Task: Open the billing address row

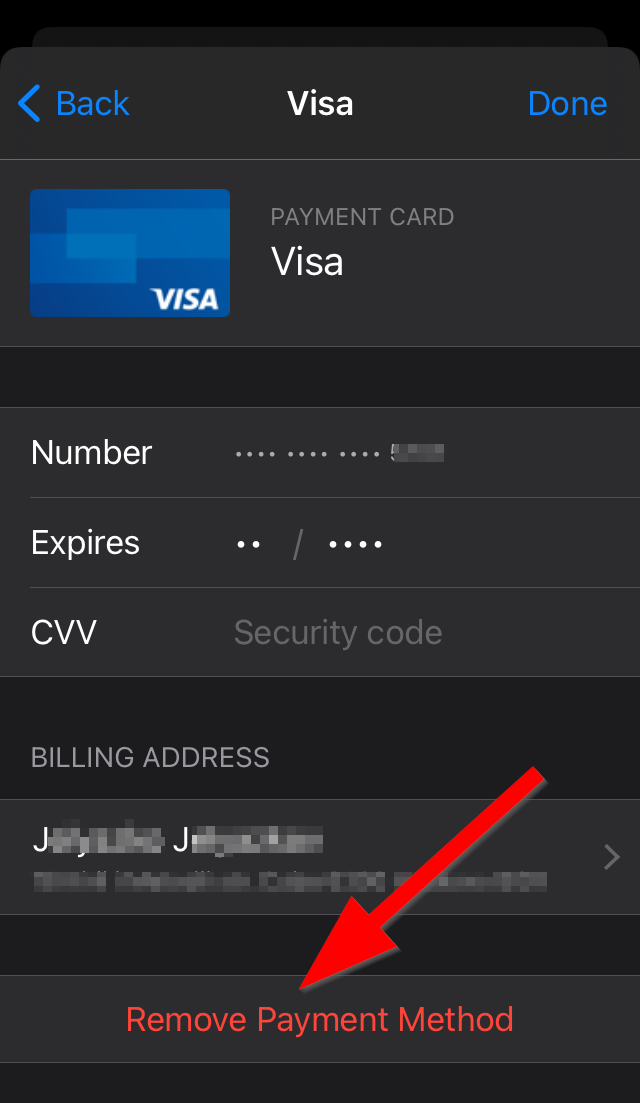Action: (320, 857)
